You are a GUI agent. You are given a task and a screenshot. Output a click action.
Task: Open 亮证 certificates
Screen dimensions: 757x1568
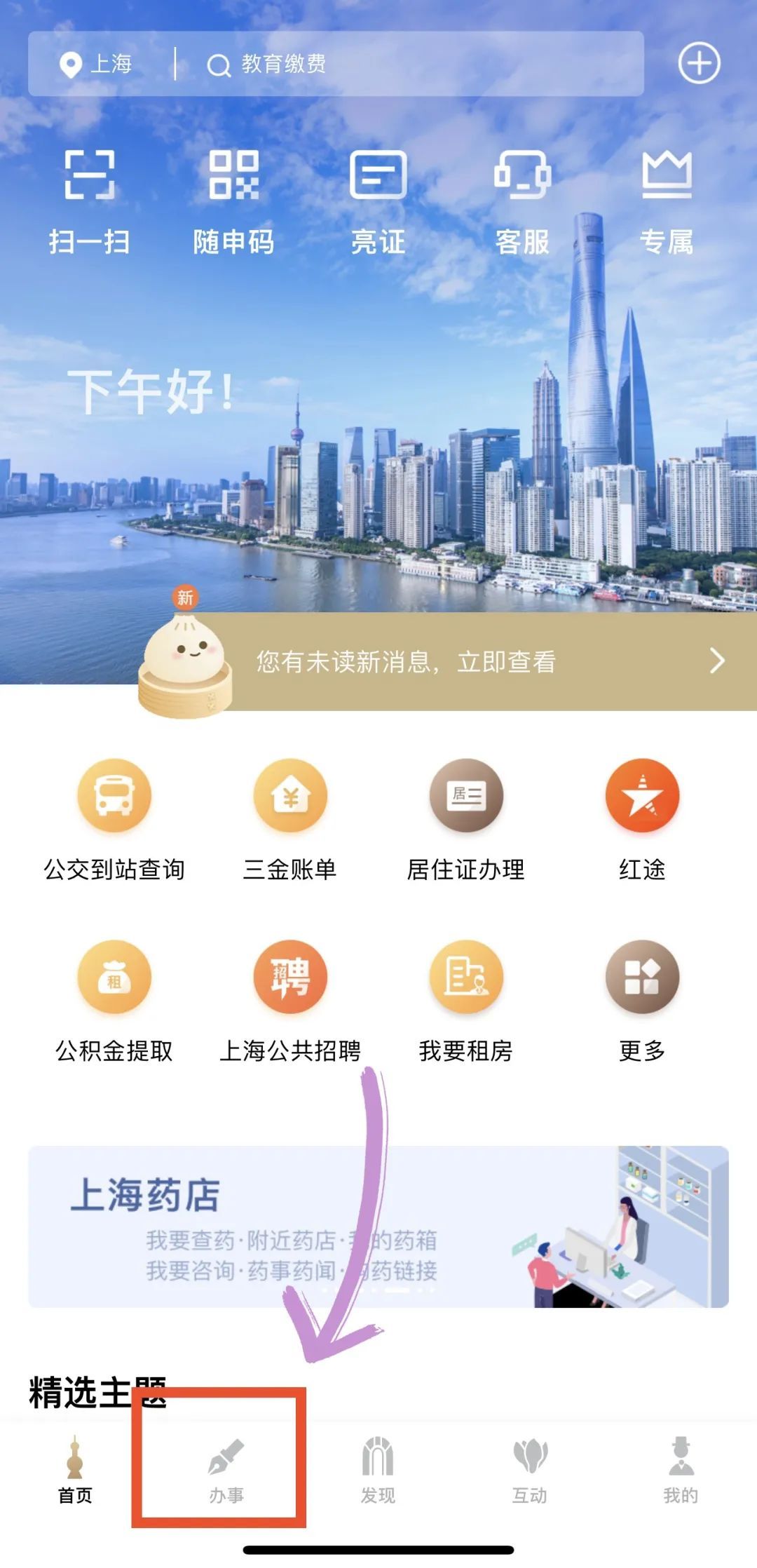point(378,201)
